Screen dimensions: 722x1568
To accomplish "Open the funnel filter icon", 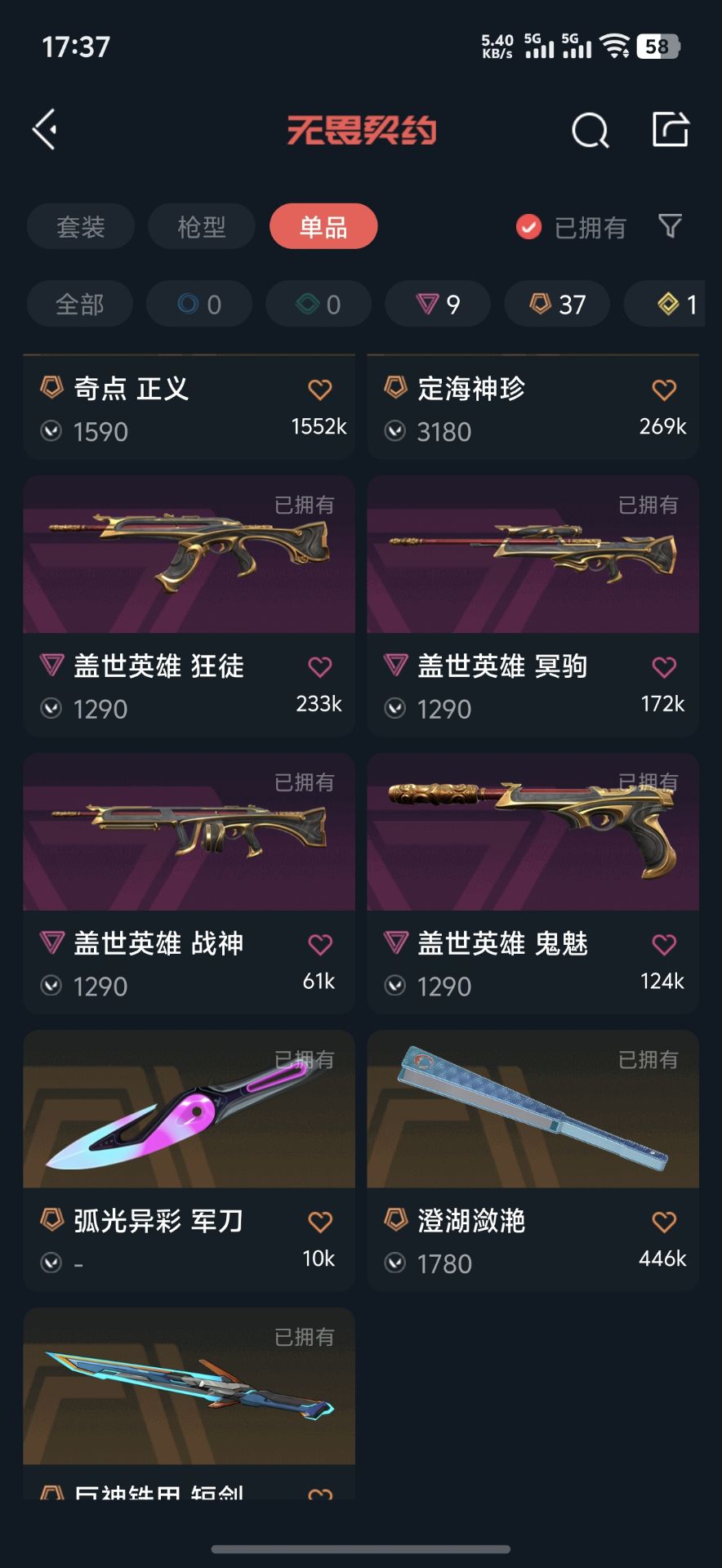I will click(670, 226).
